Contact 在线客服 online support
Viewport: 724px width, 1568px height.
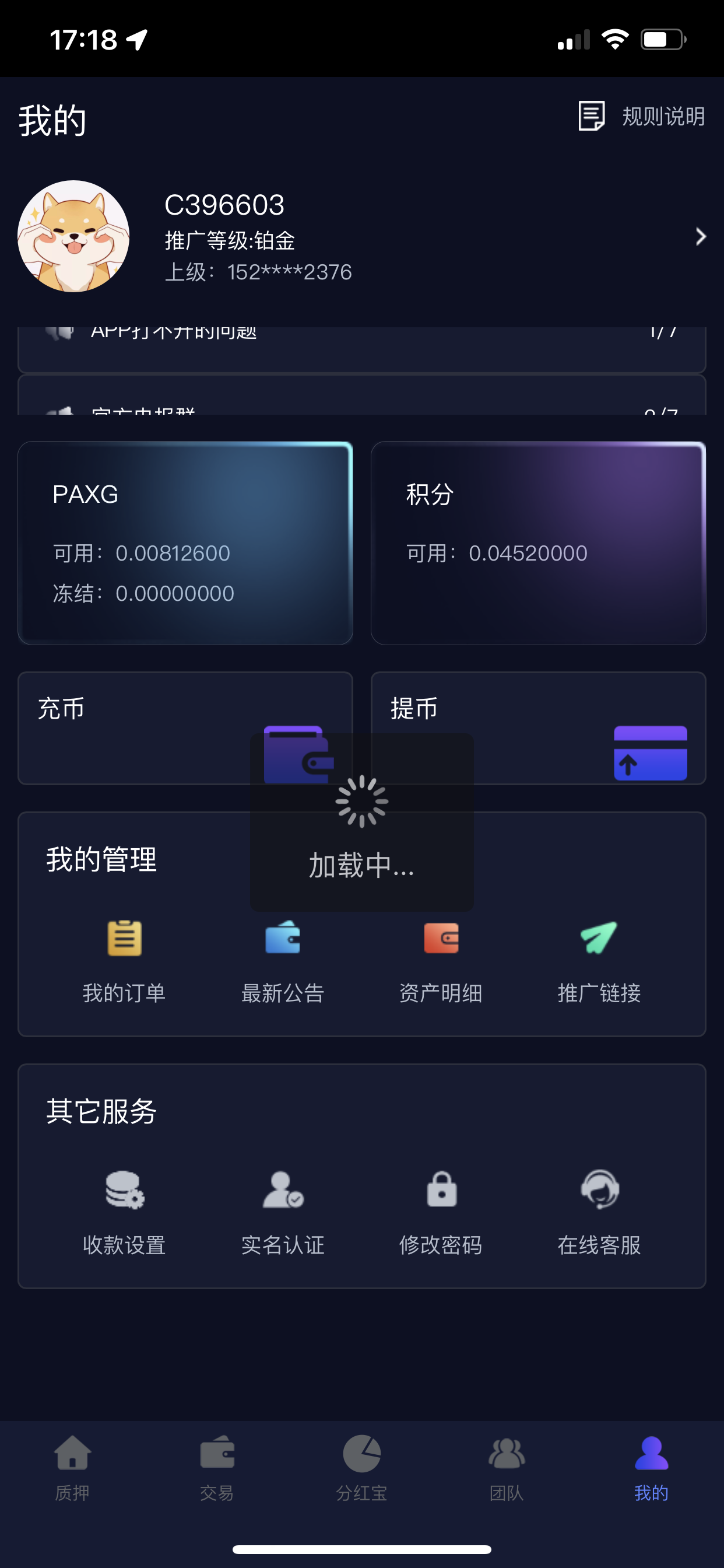tap(599, 1213)
